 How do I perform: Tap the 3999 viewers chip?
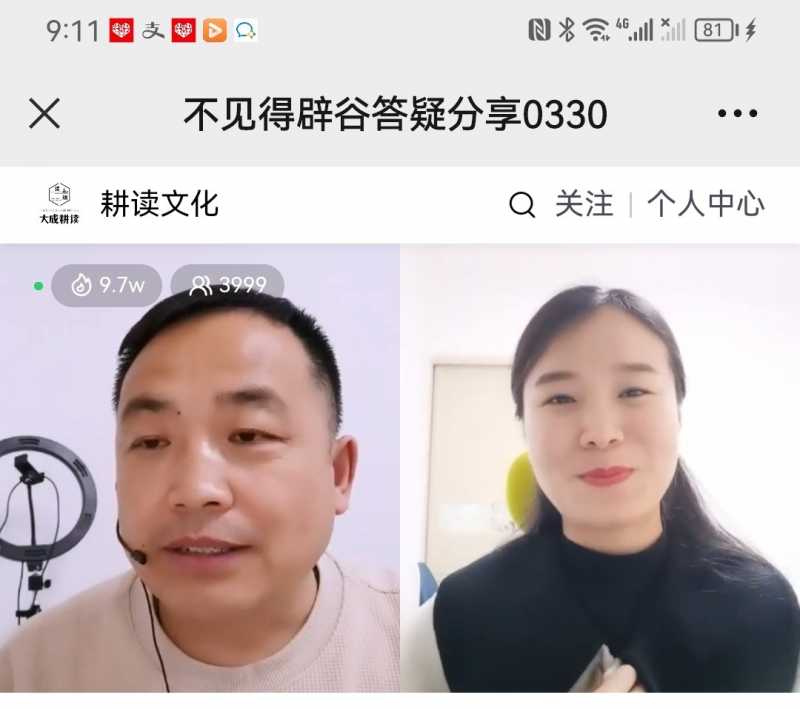tap(228, 286)
